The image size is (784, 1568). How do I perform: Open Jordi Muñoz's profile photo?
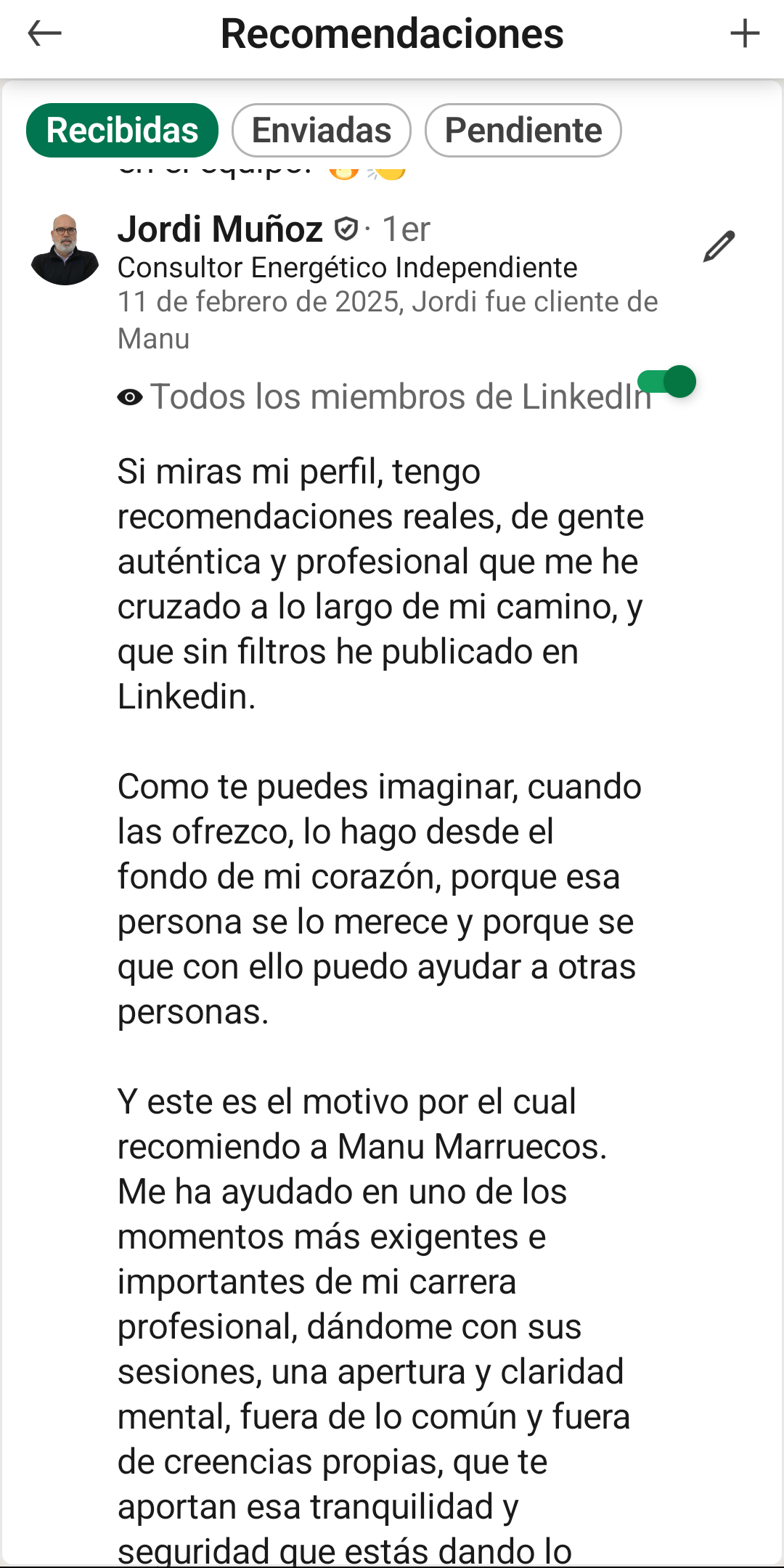[x=65, y=249]
